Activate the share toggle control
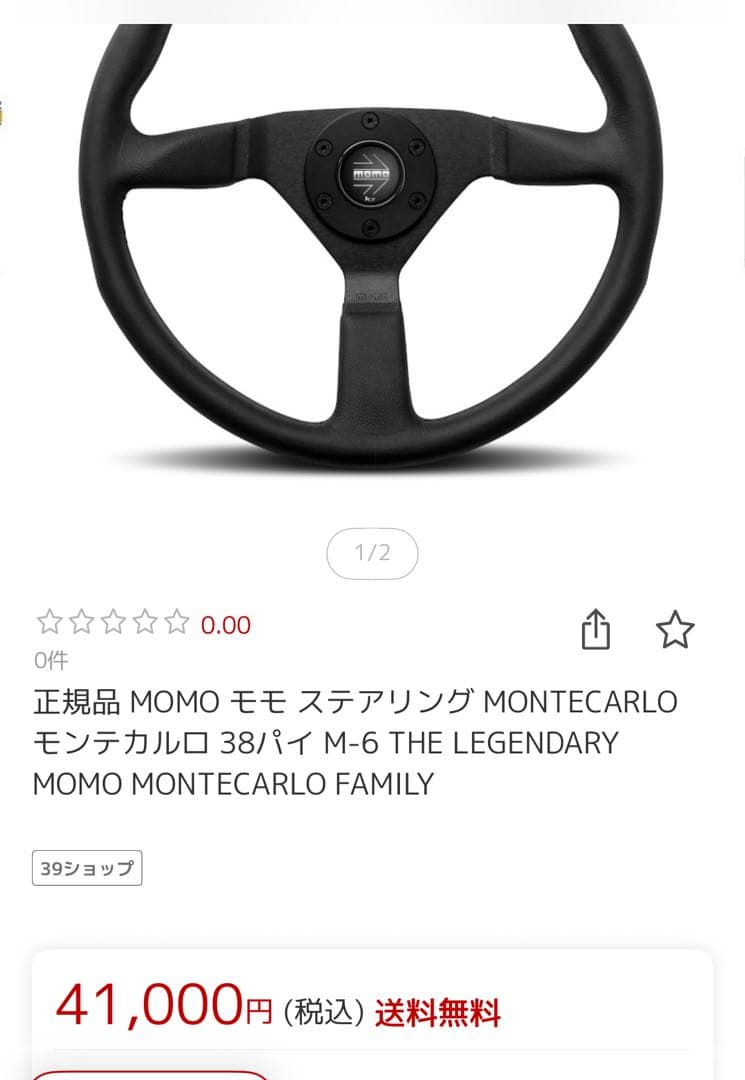 pyautogui.click(x=597, y=629)
